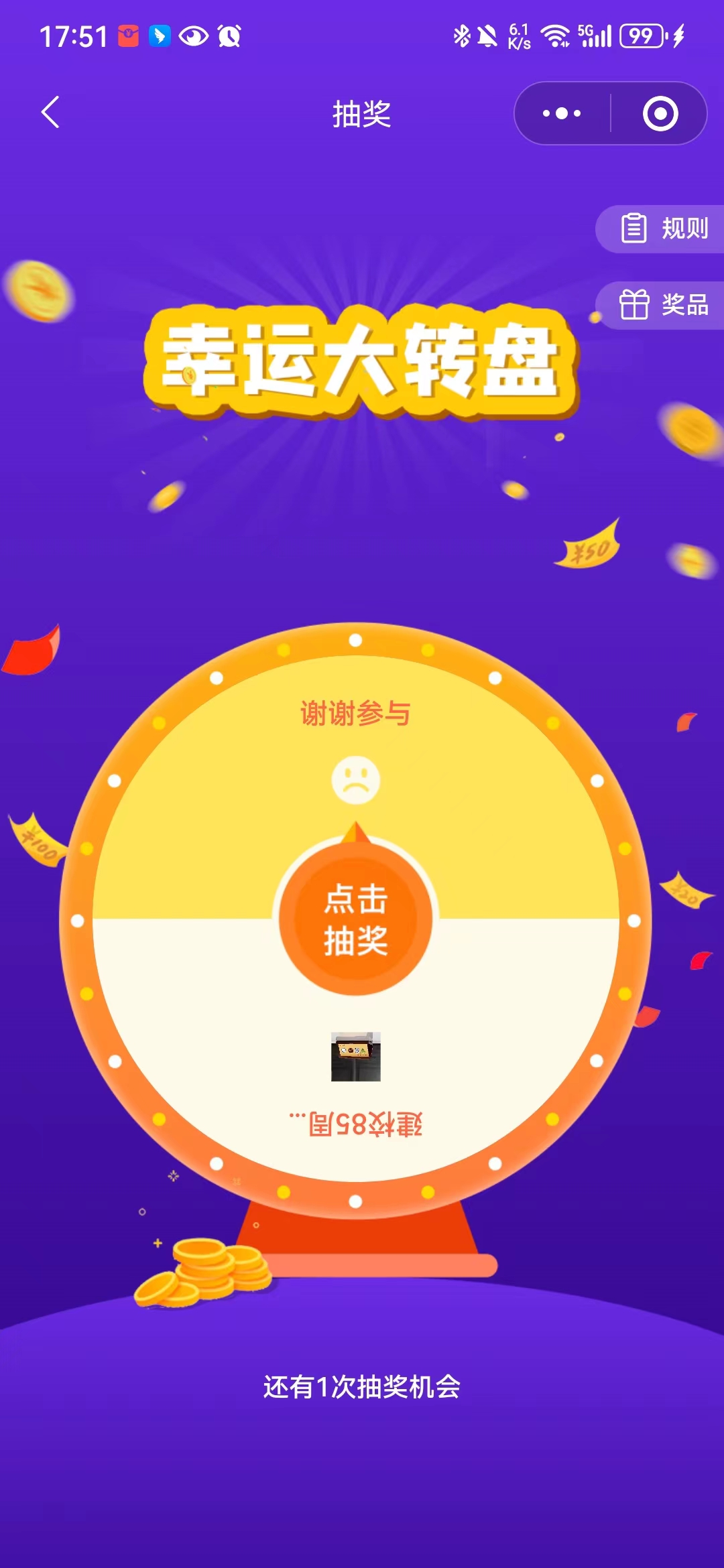View the 奖品 prize list
This screenshot has height=1568, width=724.
[x=664, y=305]
